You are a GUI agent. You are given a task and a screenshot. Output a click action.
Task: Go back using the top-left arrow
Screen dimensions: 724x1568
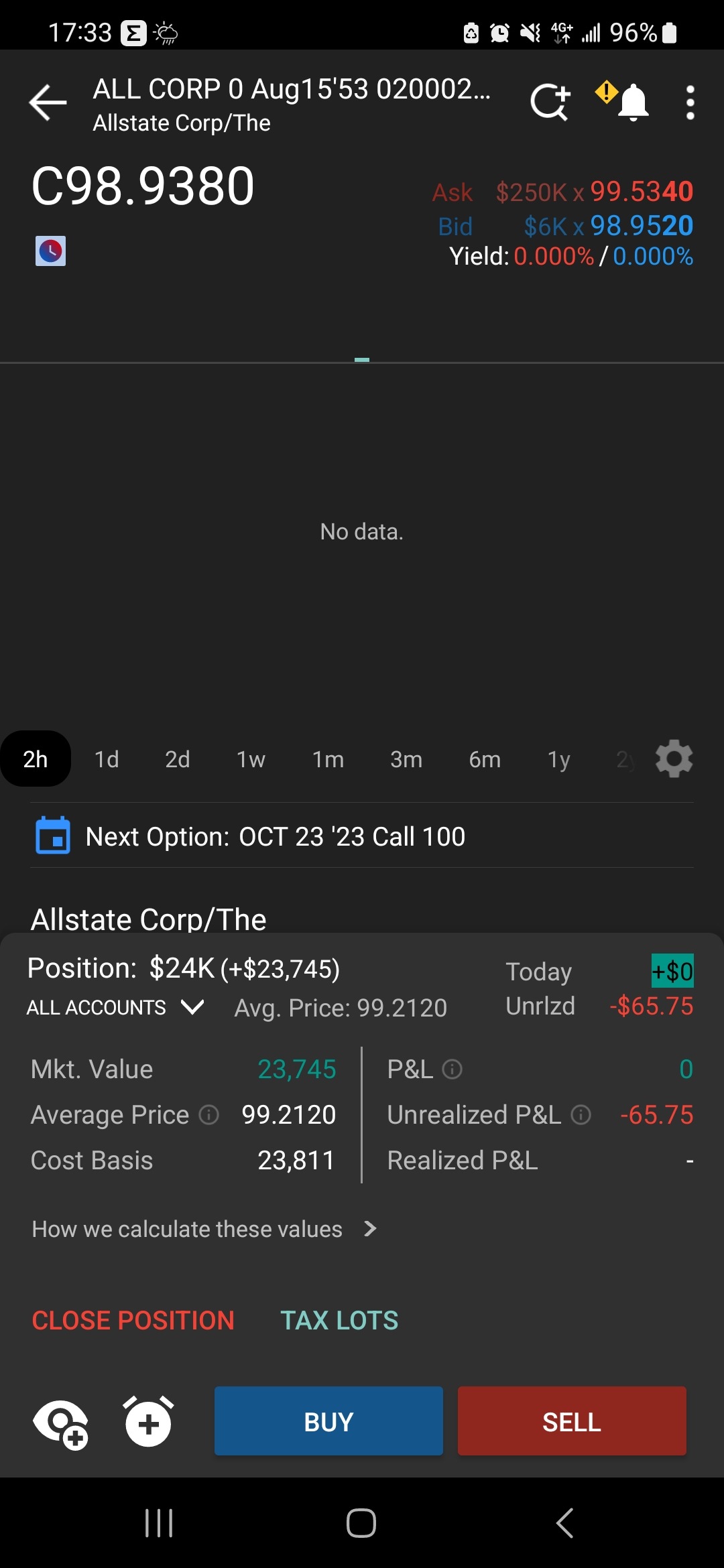[48, 103]
